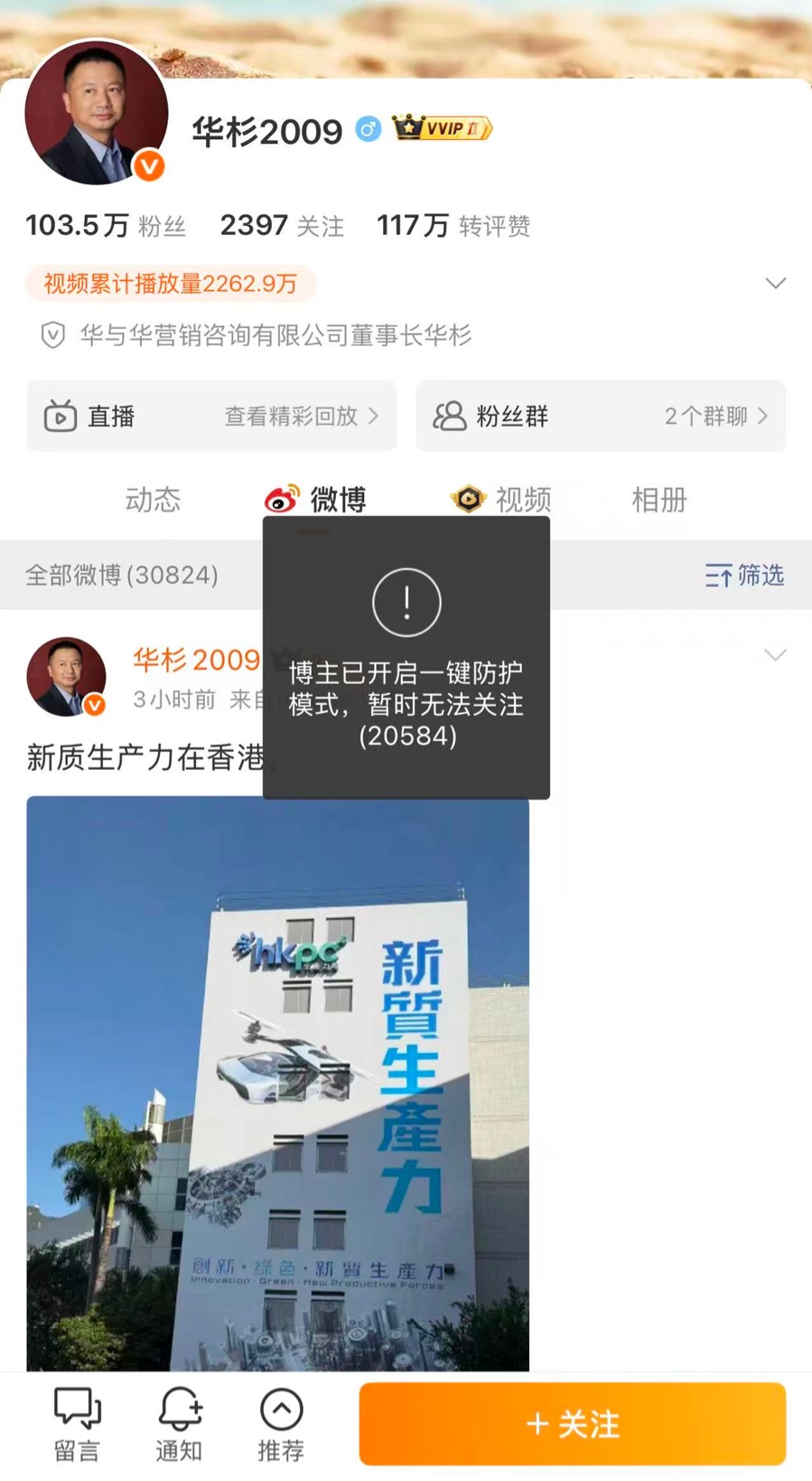Collapse the post options chevron on the top post
Image resolution: width=812 pixels, height=1481 pixels.
(775, 656)
